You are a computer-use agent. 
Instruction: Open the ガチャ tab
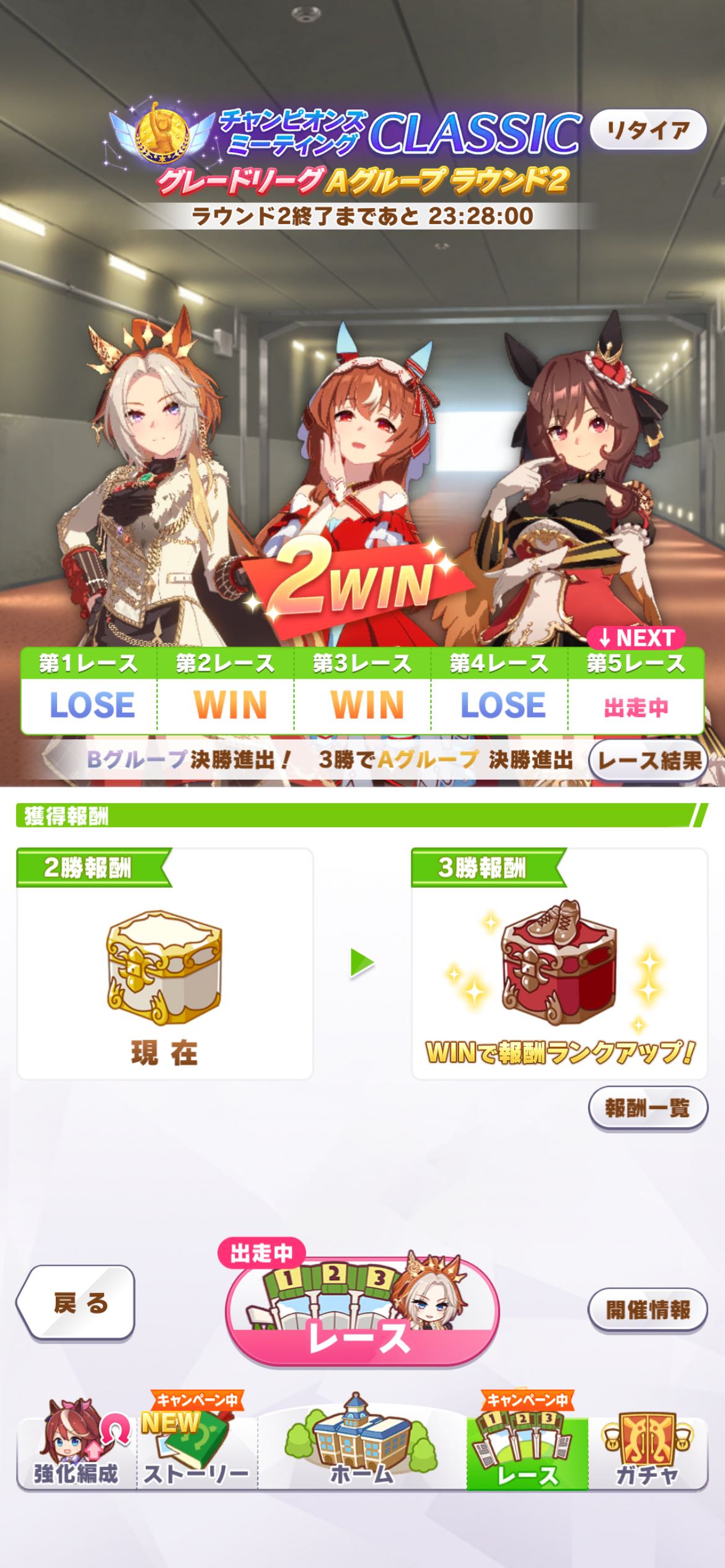[646, 1453]
